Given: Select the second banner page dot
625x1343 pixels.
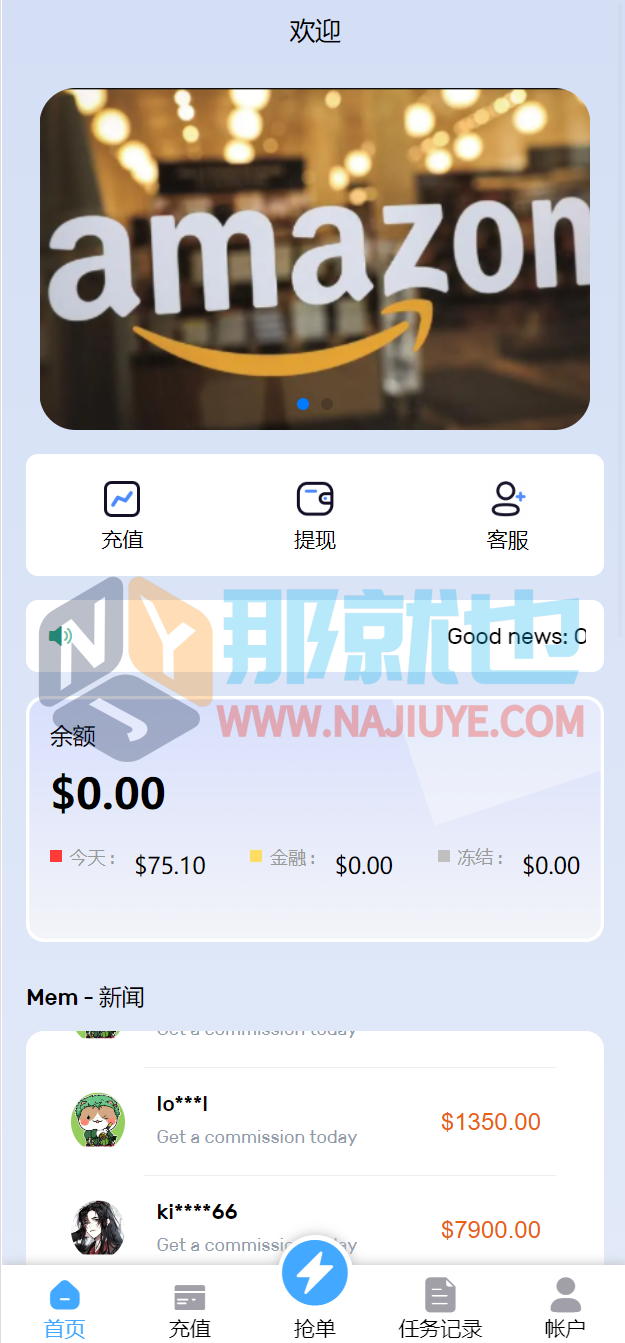Looking at the screenshot, I should point(327,404).
